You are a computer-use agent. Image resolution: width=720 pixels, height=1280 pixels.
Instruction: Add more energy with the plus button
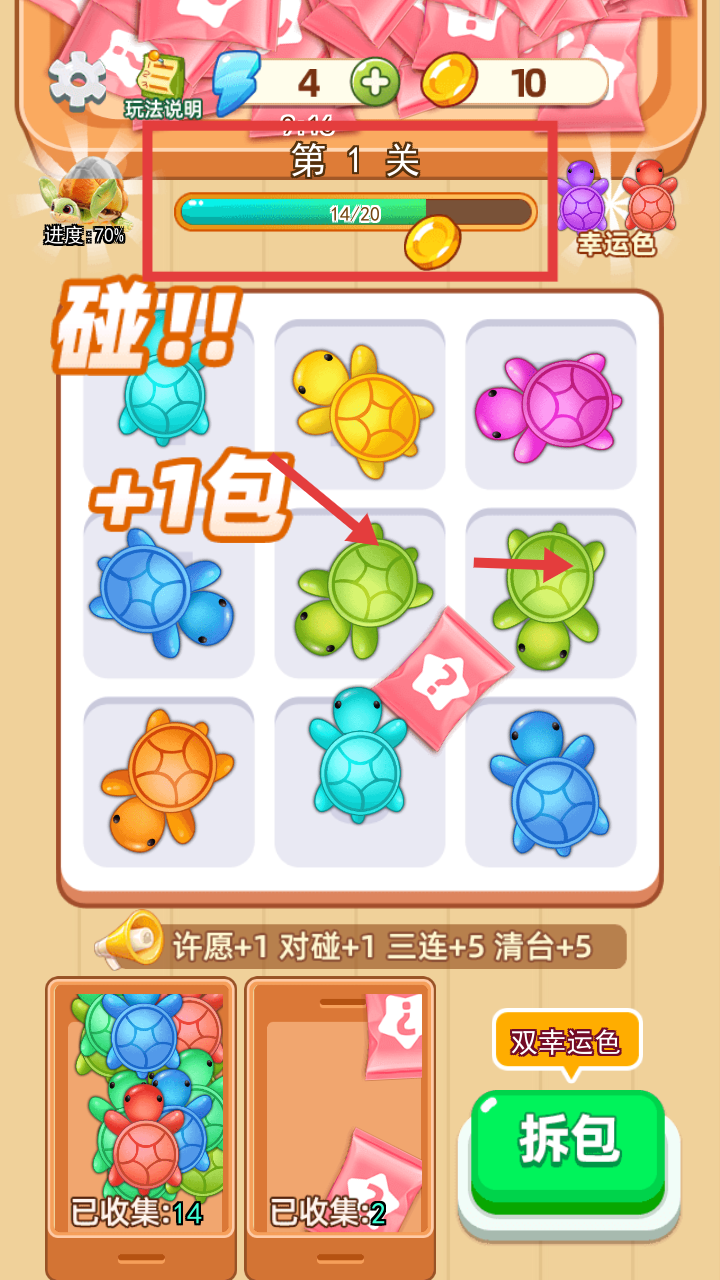375,82
